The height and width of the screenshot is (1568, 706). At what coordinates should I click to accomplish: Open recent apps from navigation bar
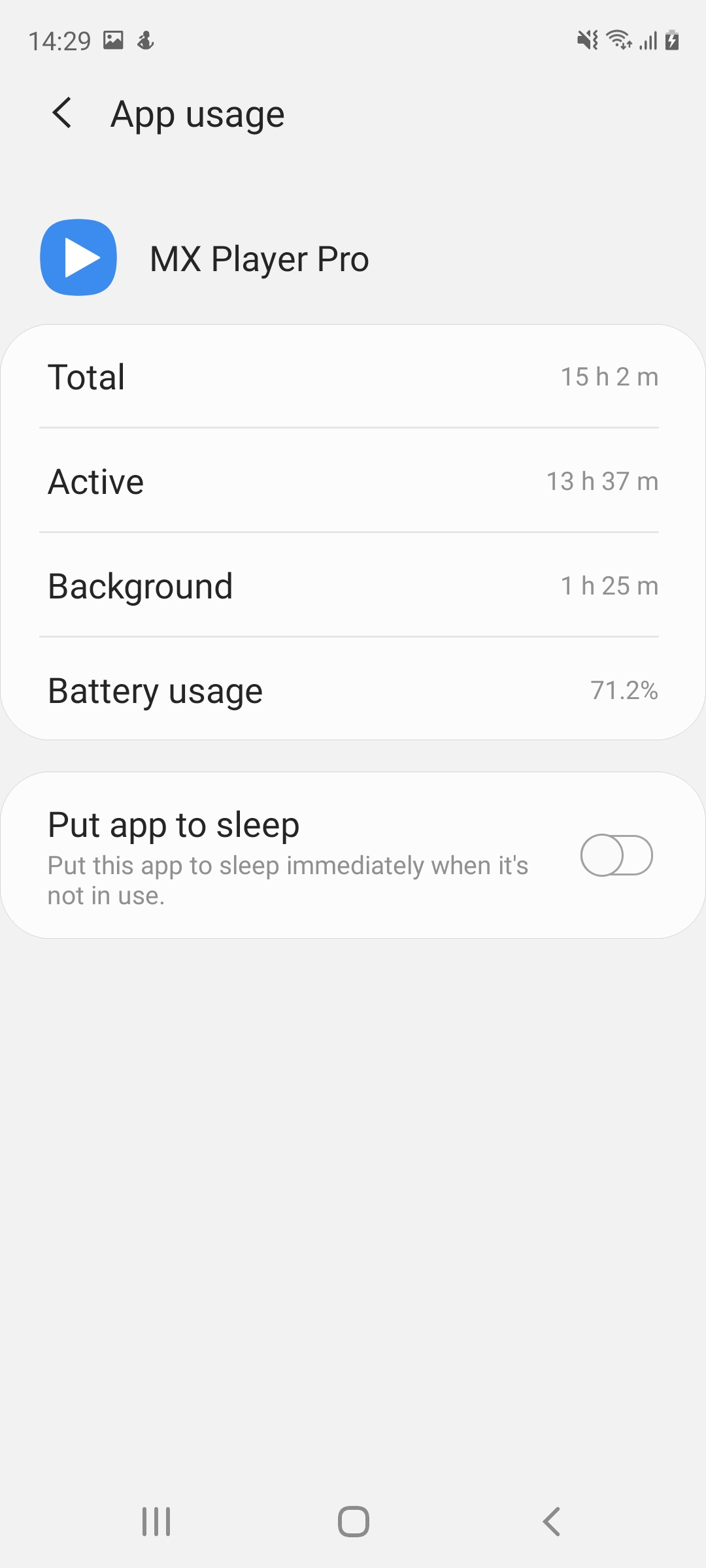tap(156, 1522)
